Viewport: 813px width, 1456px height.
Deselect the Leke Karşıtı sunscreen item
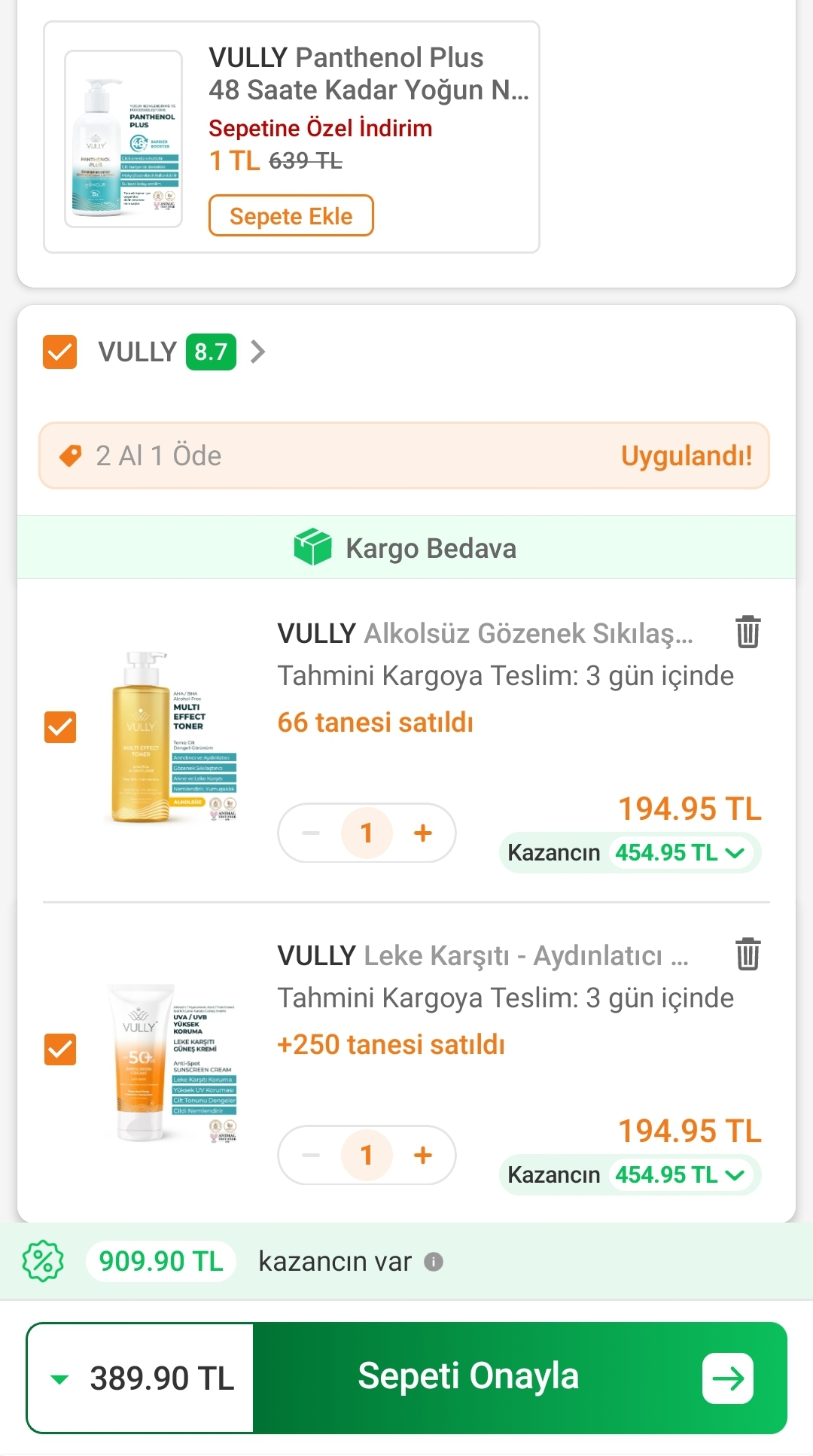pos(60,1049)
